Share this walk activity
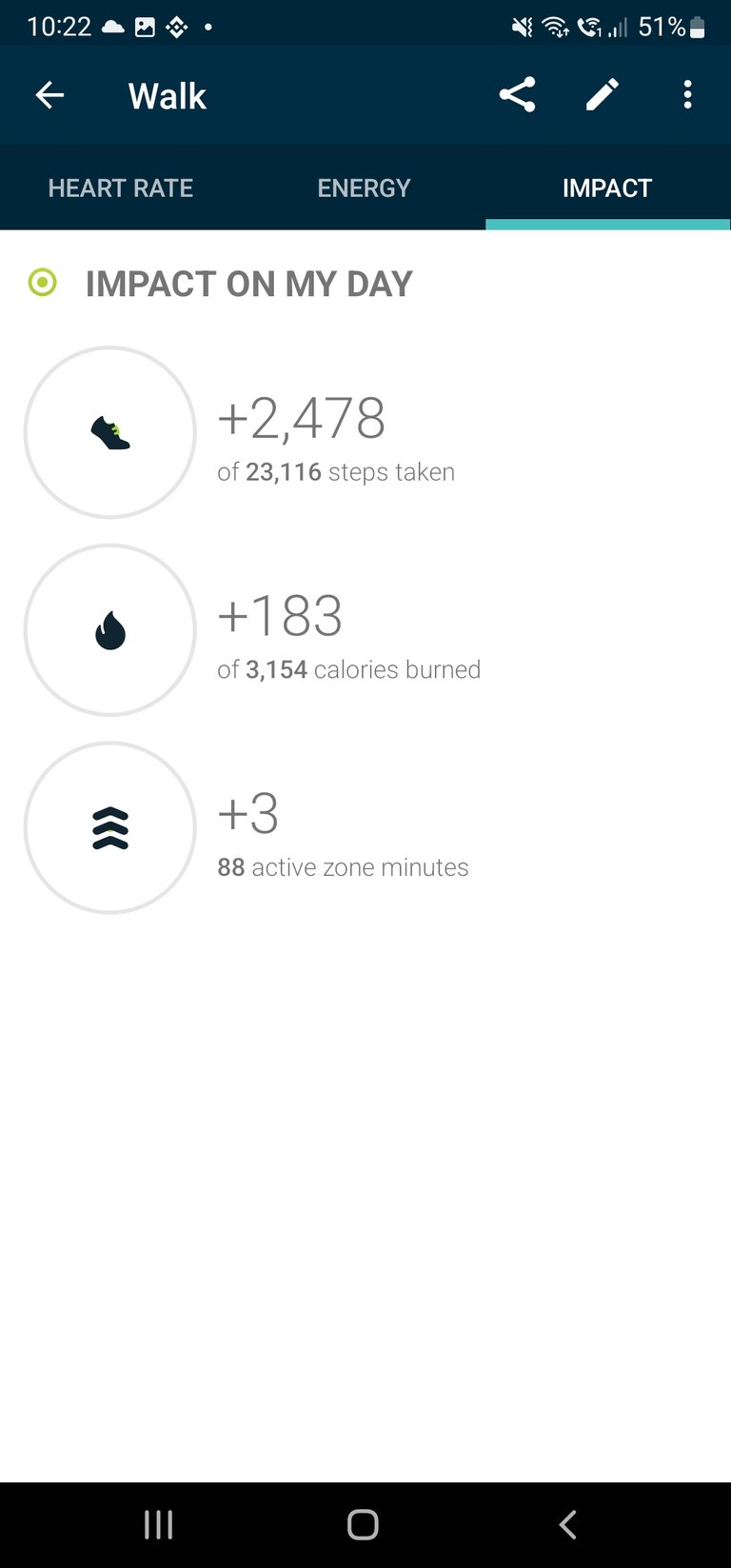This screenshot has height=1568, width=731. (x=517, y=95)
